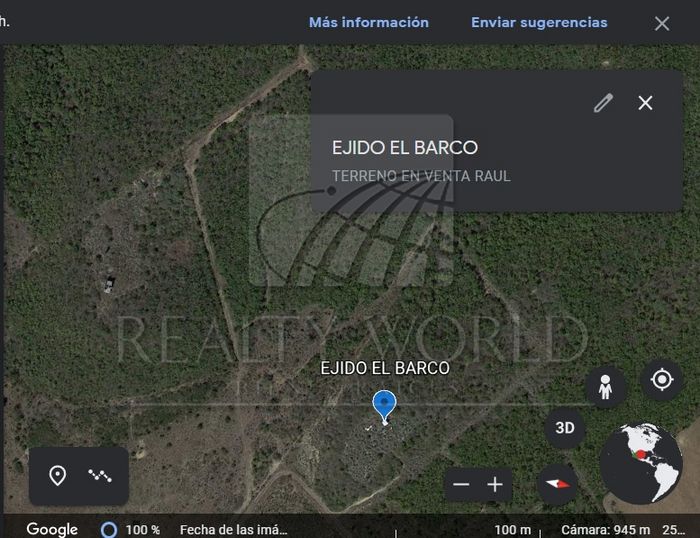Zoom in with the plus button
The image size is (700, 538).
pyautogui.click(x=495, y=484)
